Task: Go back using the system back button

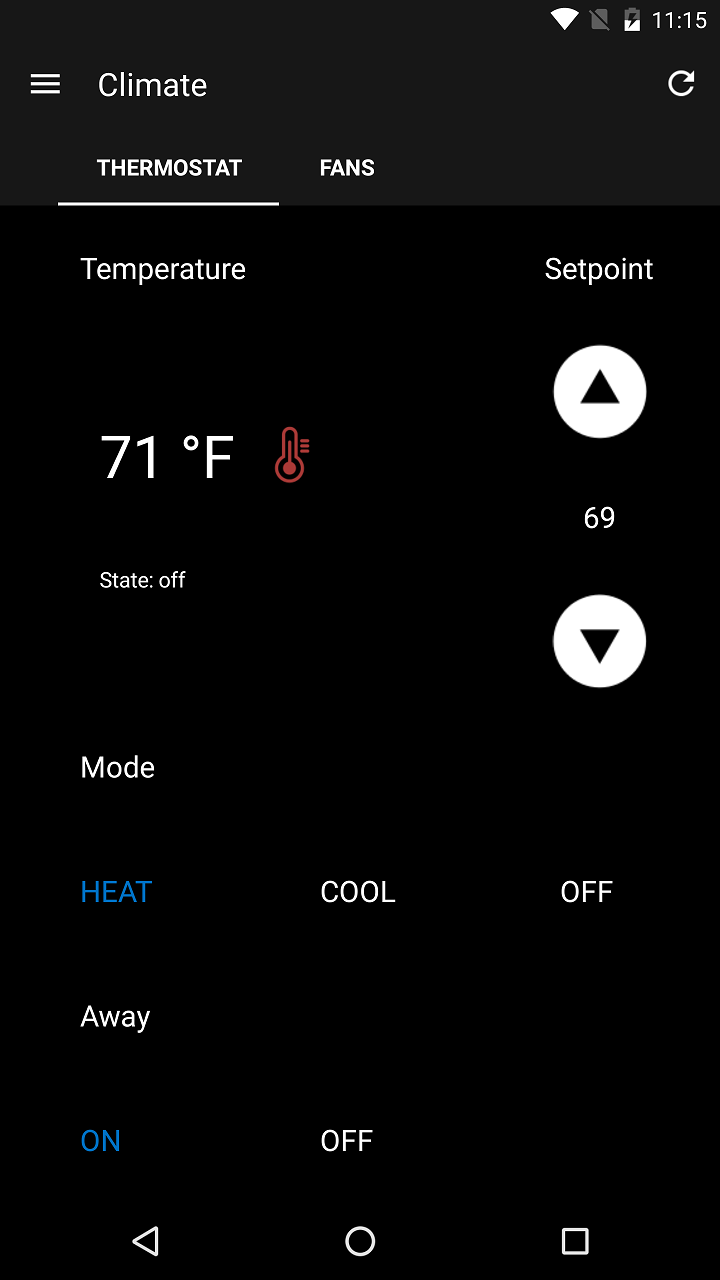Action: pos(146,1241)
